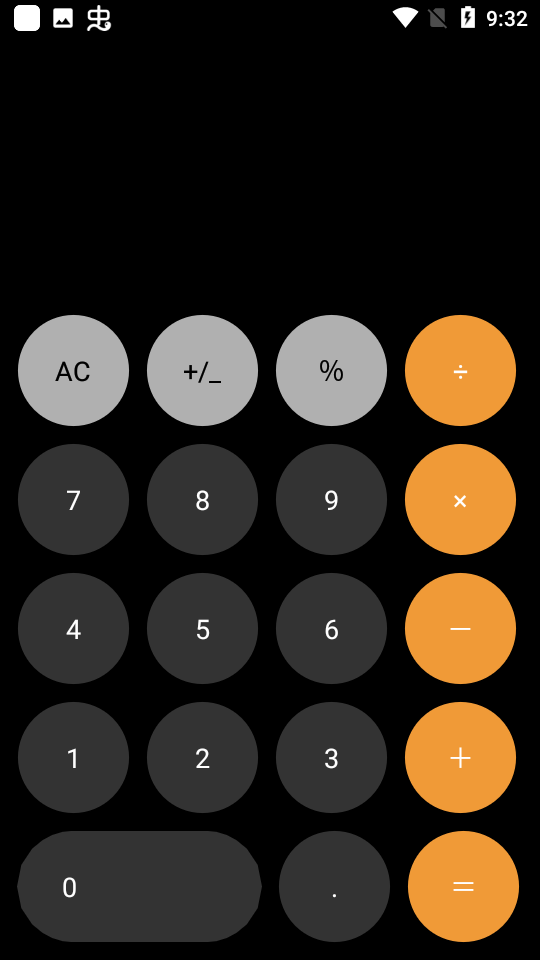The height and width of the screenshot is (960, 540).
Task: Select the plus operator
Action: 460,757
